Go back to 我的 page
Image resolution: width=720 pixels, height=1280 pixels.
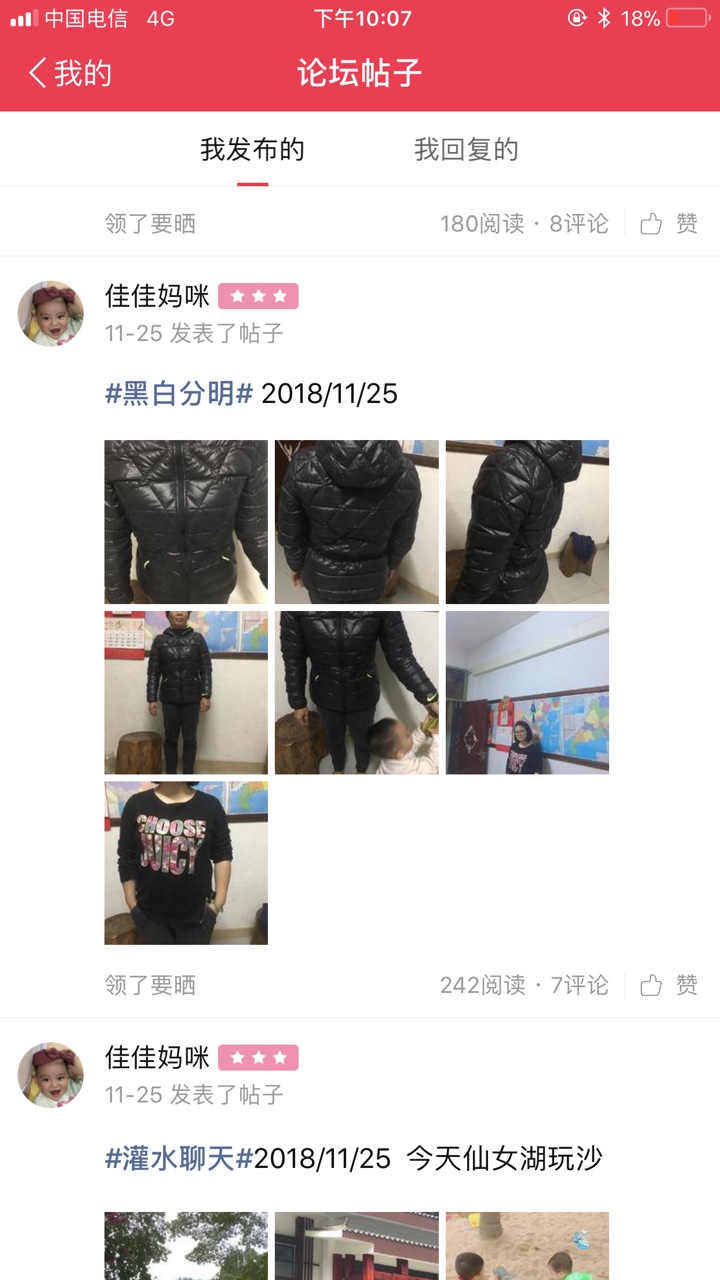70,73
